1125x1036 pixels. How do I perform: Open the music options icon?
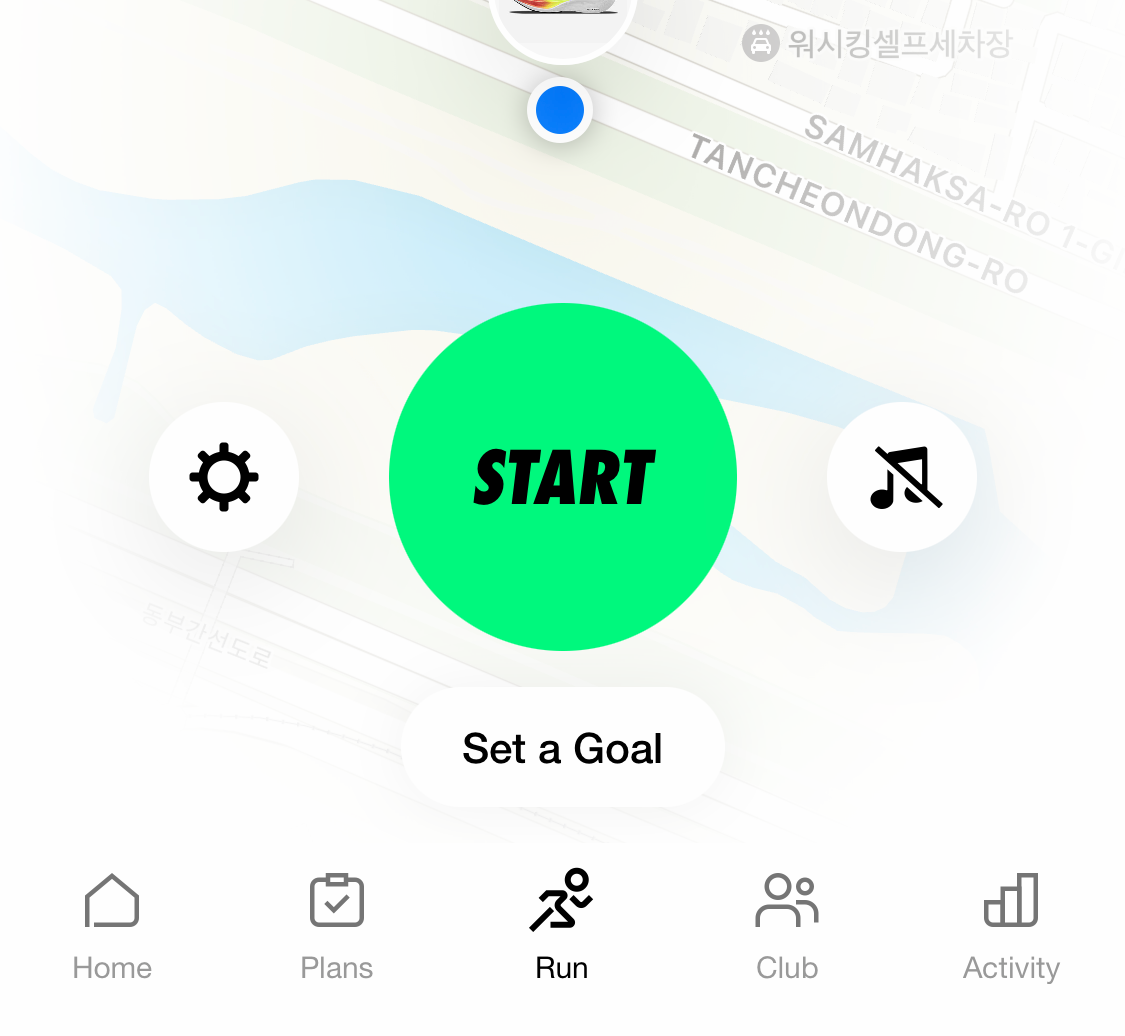902,476
